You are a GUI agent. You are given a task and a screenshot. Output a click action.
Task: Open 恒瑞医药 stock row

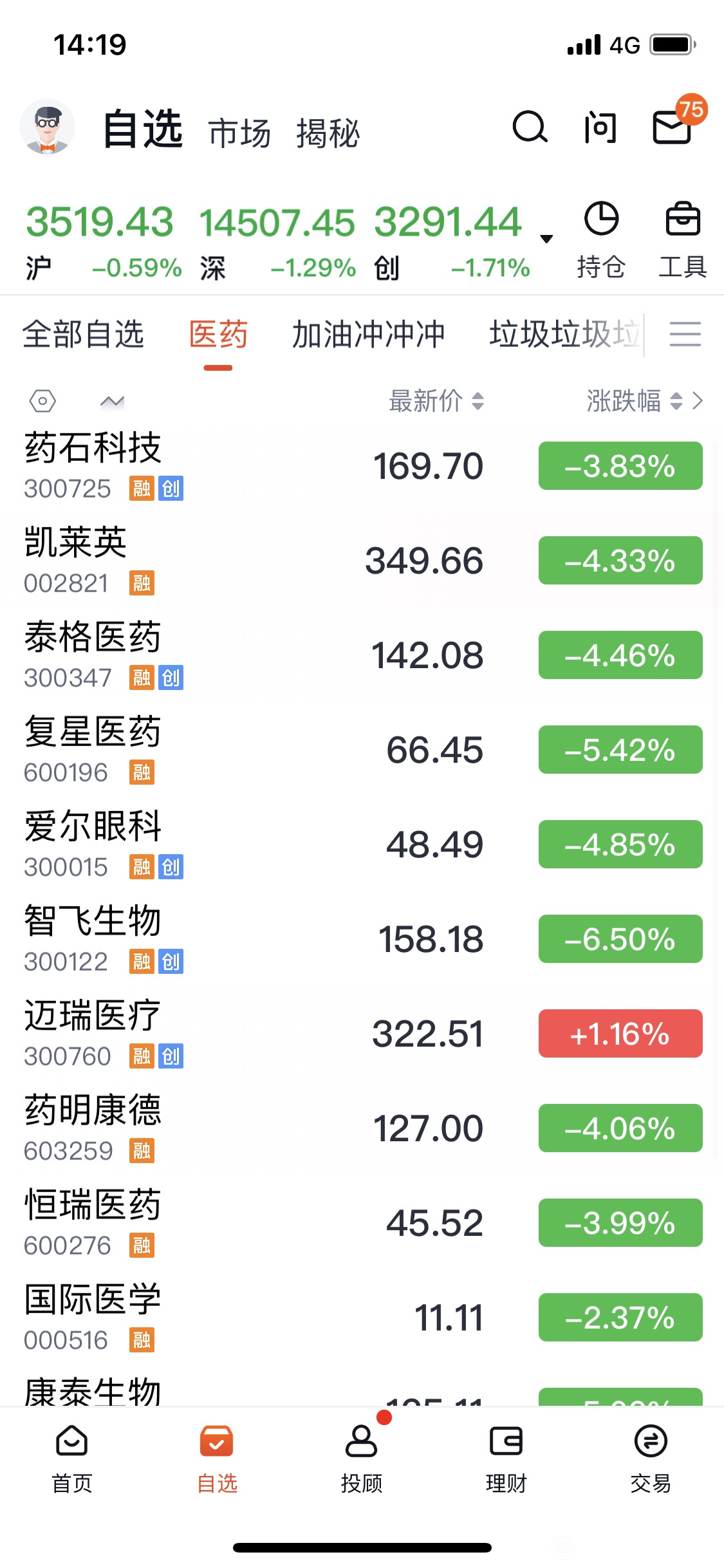[362, 1223]
